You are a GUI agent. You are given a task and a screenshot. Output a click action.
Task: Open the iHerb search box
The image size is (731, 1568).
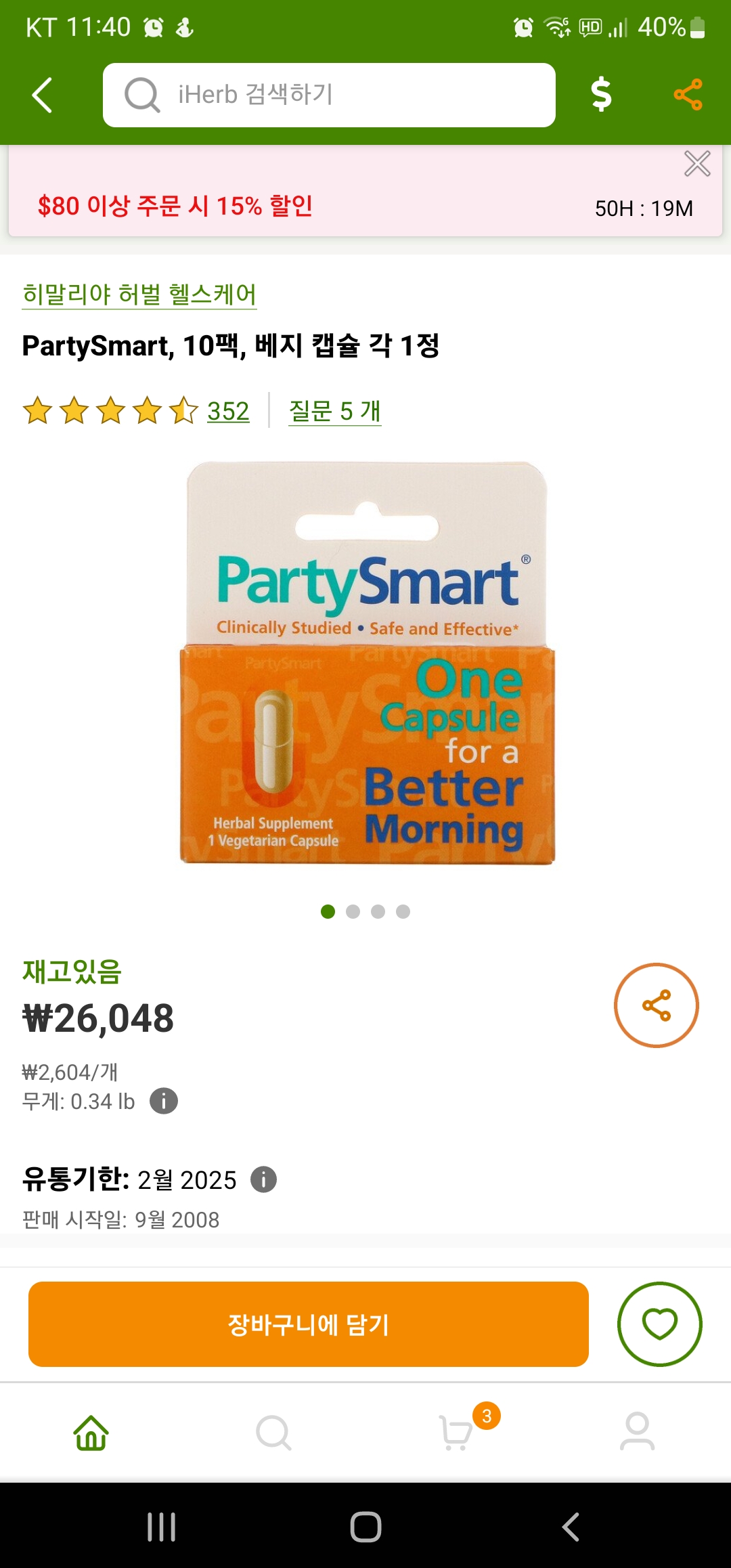coord(329,95)
